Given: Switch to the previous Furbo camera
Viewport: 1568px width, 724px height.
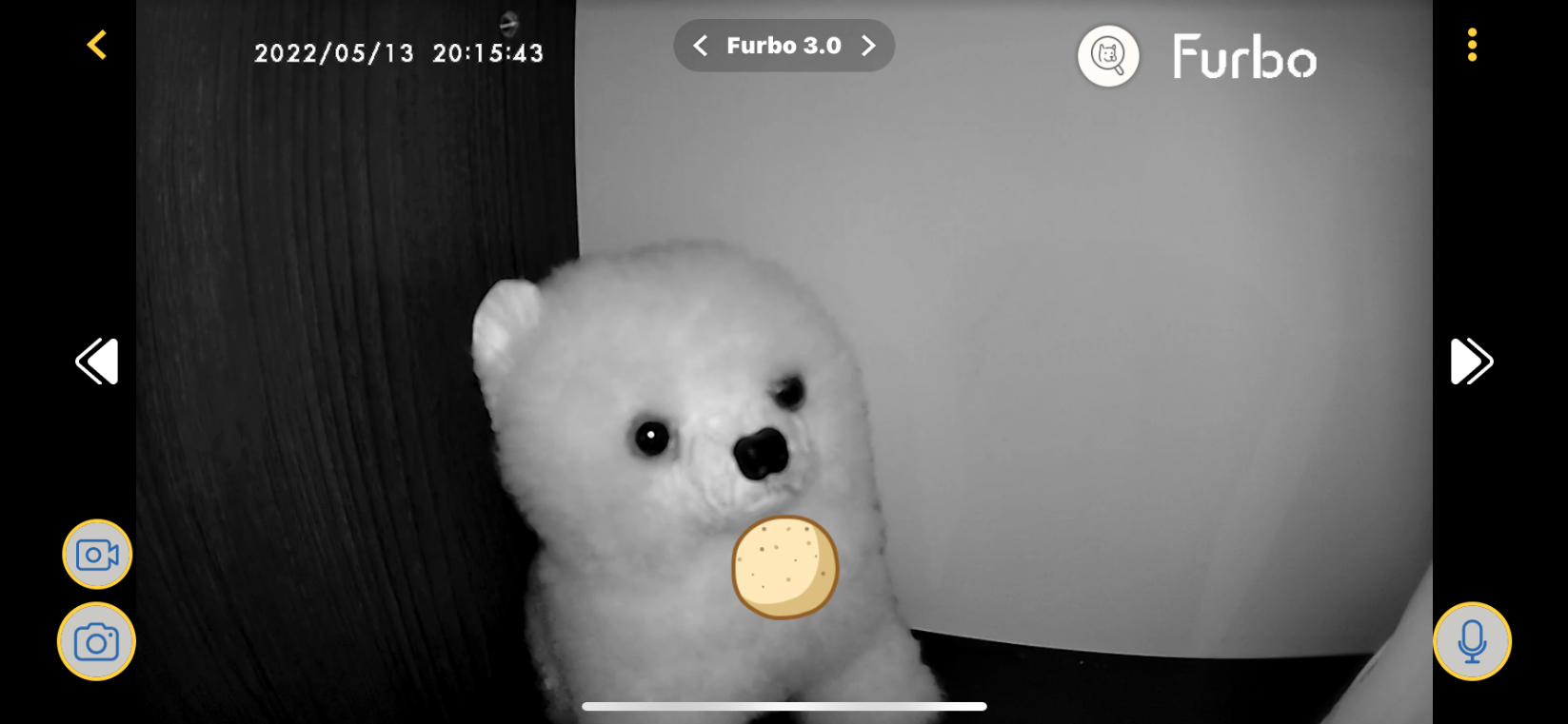Looking at the screenshot, I should (701, 46).
